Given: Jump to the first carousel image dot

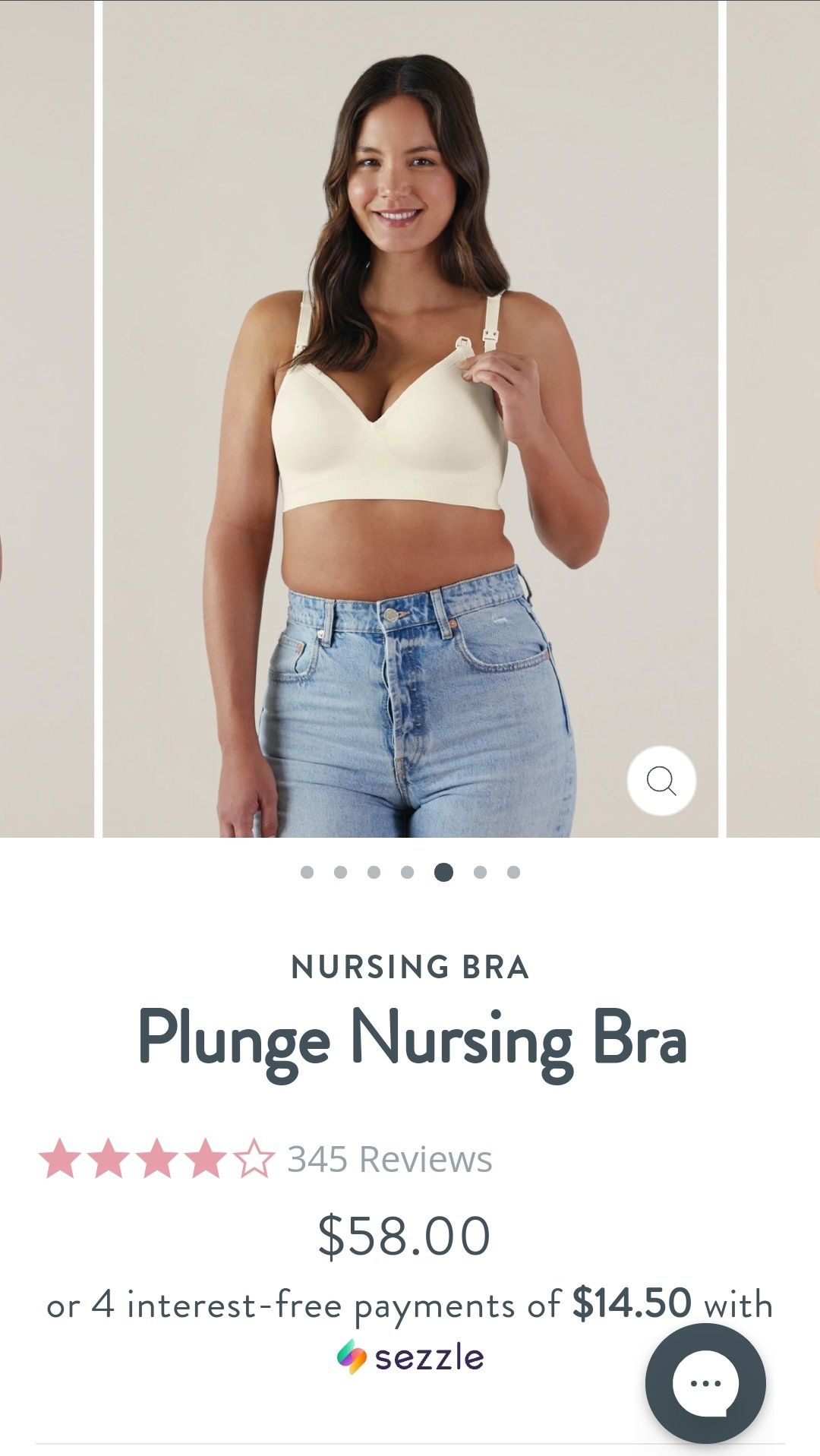Looking at the screenshot, I should pos(307,872).
